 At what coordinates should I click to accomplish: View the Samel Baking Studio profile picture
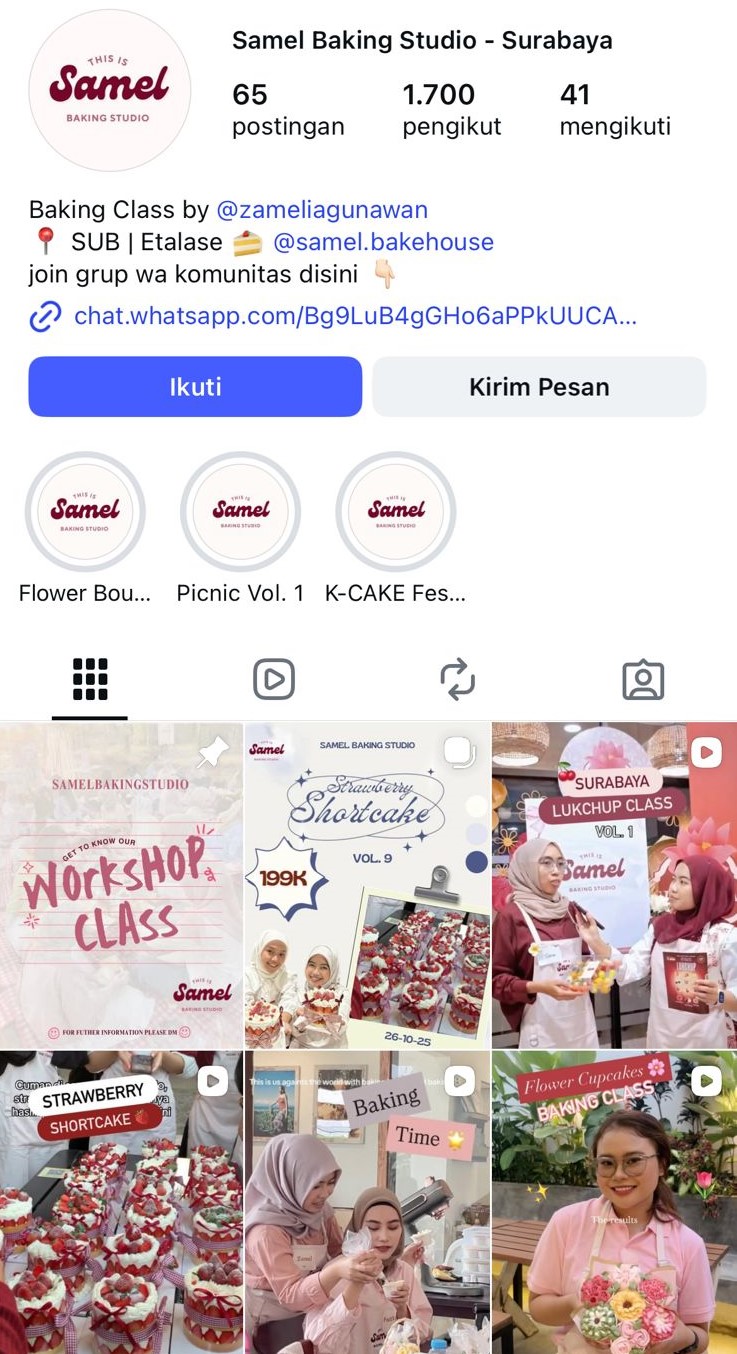pyautogui.click(x=110, y=91)
